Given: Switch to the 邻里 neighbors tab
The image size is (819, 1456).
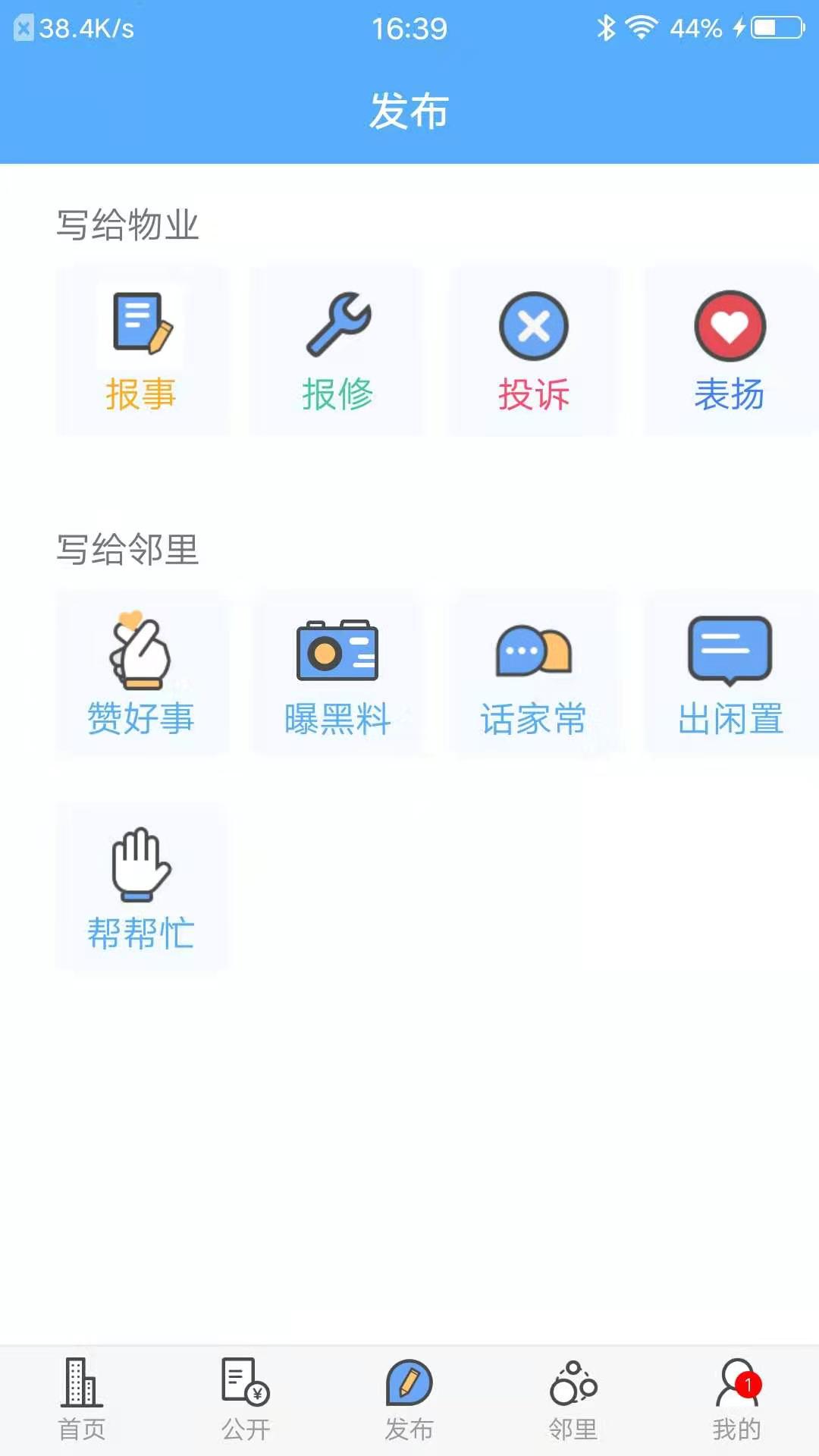Looking at the screenshot, I should click(573, 1400).
